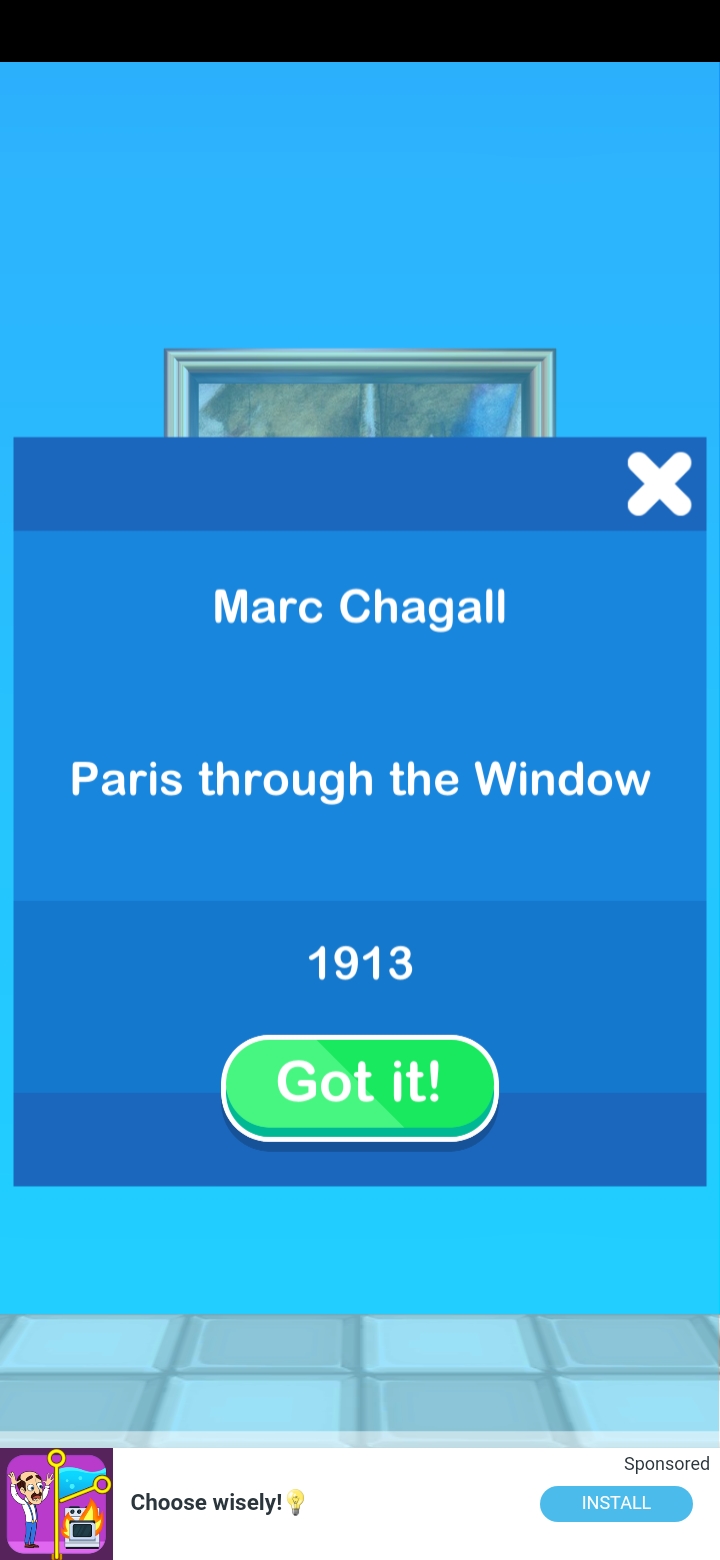Install the sponsored Choose wisely game
720x1560 pixels.
[x=616, y=1503]
